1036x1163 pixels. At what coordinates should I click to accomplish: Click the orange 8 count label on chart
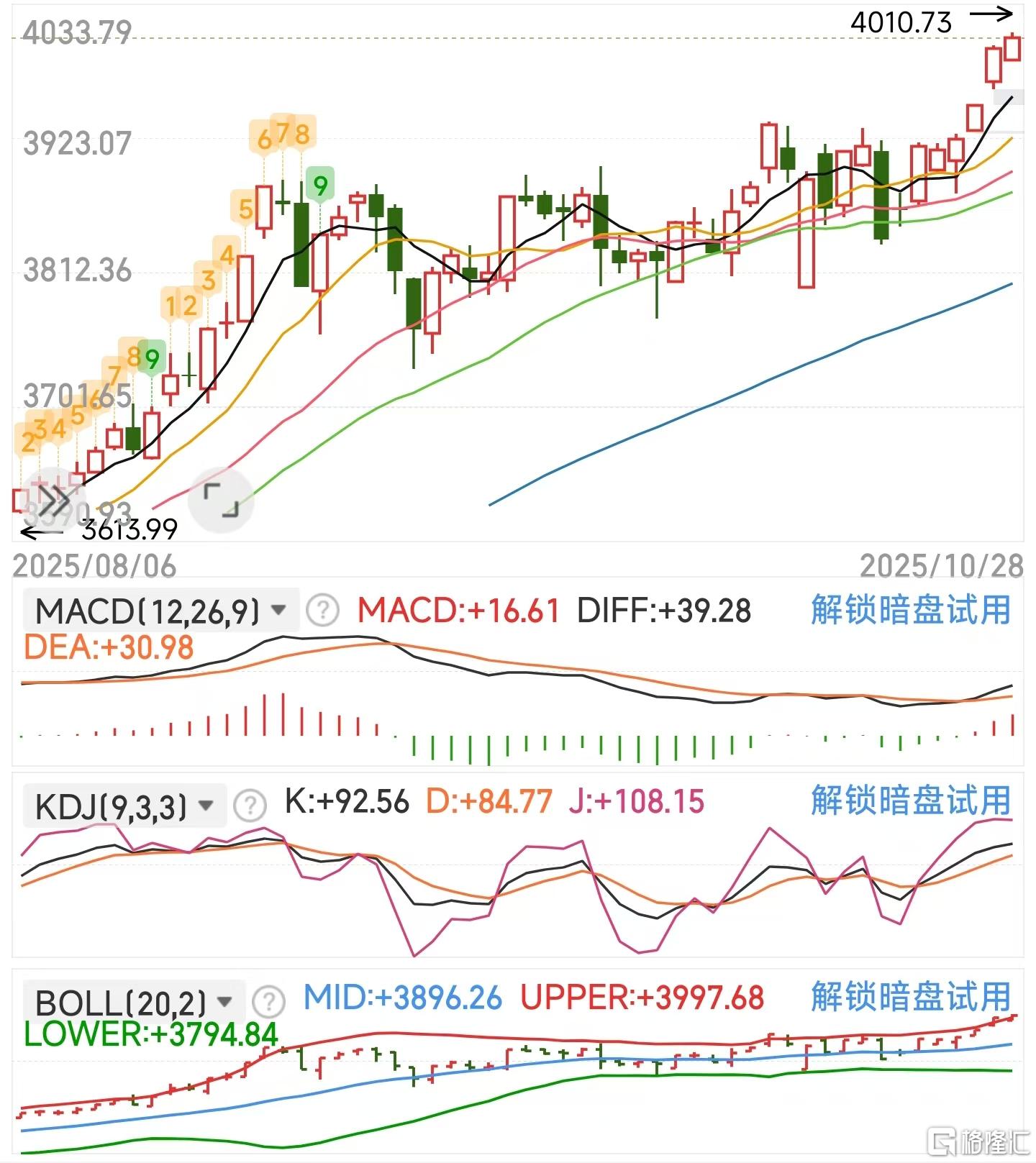pyautogui.click(x=301, y=134)
